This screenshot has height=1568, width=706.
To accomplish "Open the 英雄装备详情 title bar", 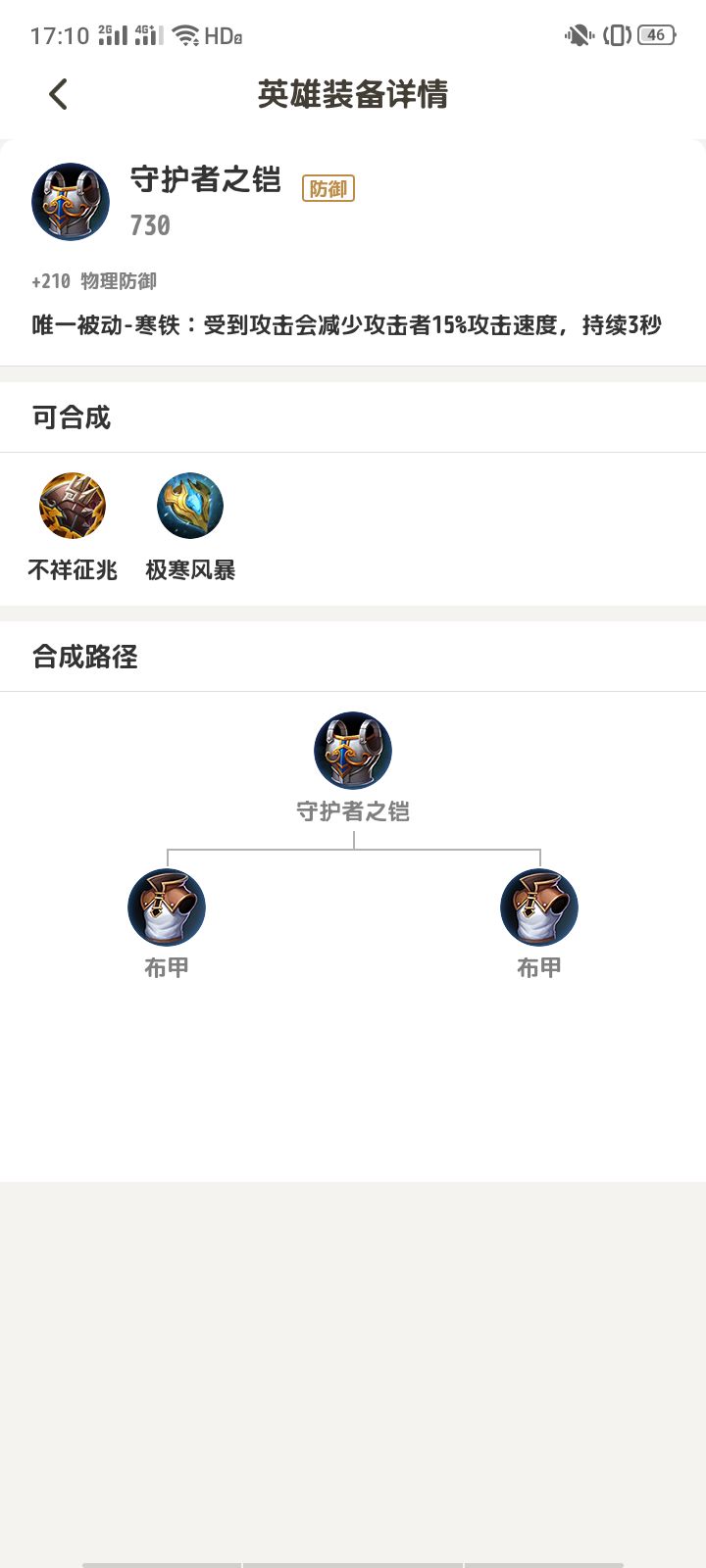I will [353, 95].
